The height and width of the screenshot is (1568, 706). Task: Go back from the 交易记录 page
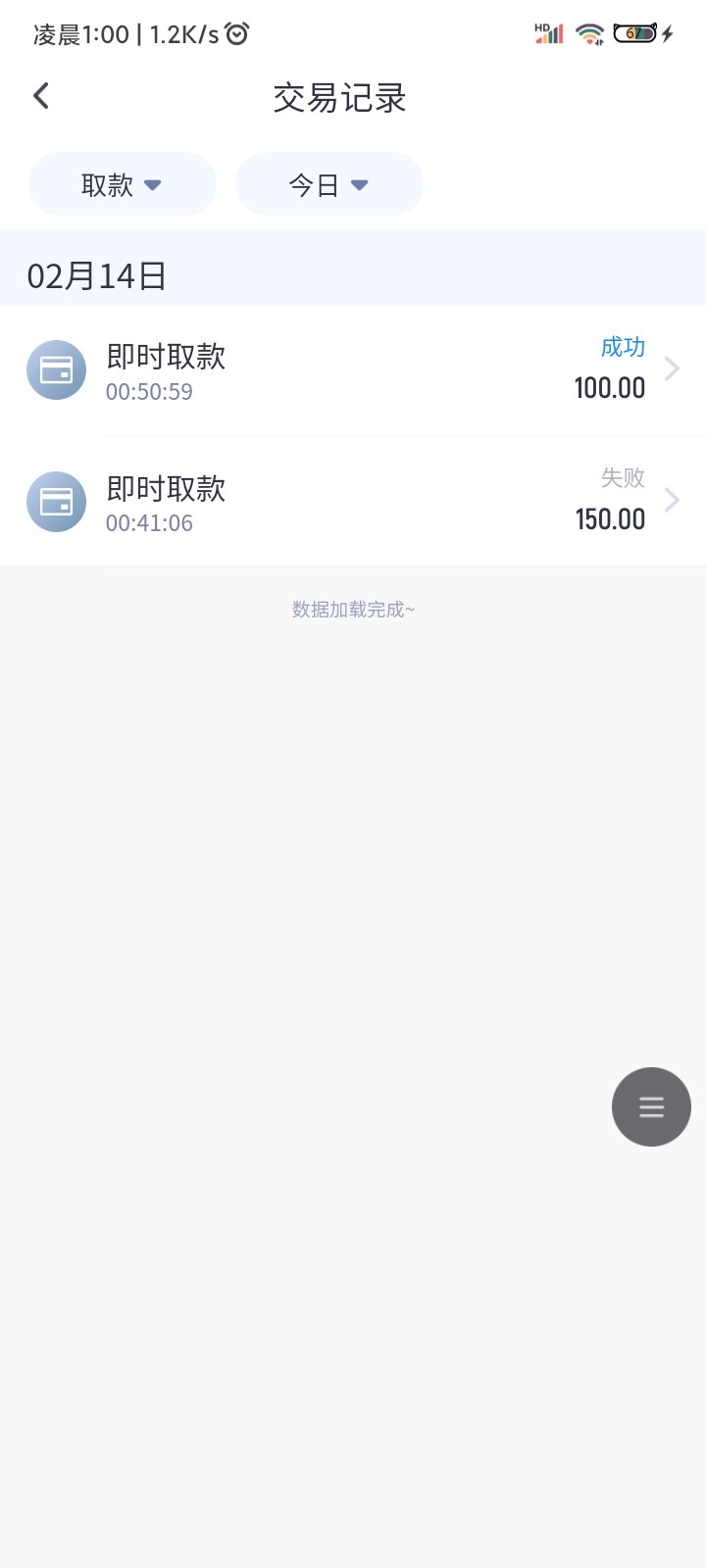coord(41,96)
